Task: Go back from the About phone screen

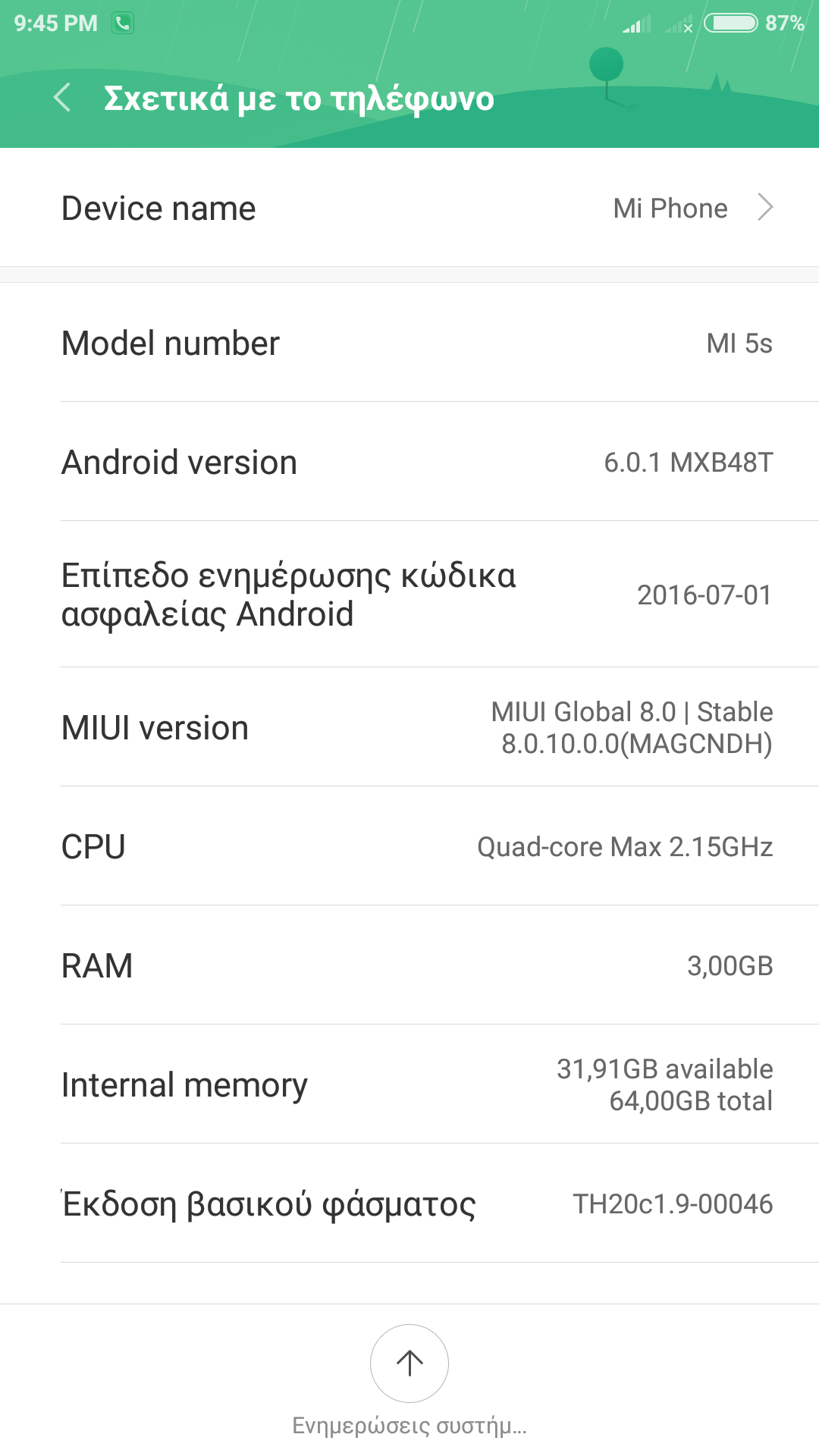Action: click(62, 98)
